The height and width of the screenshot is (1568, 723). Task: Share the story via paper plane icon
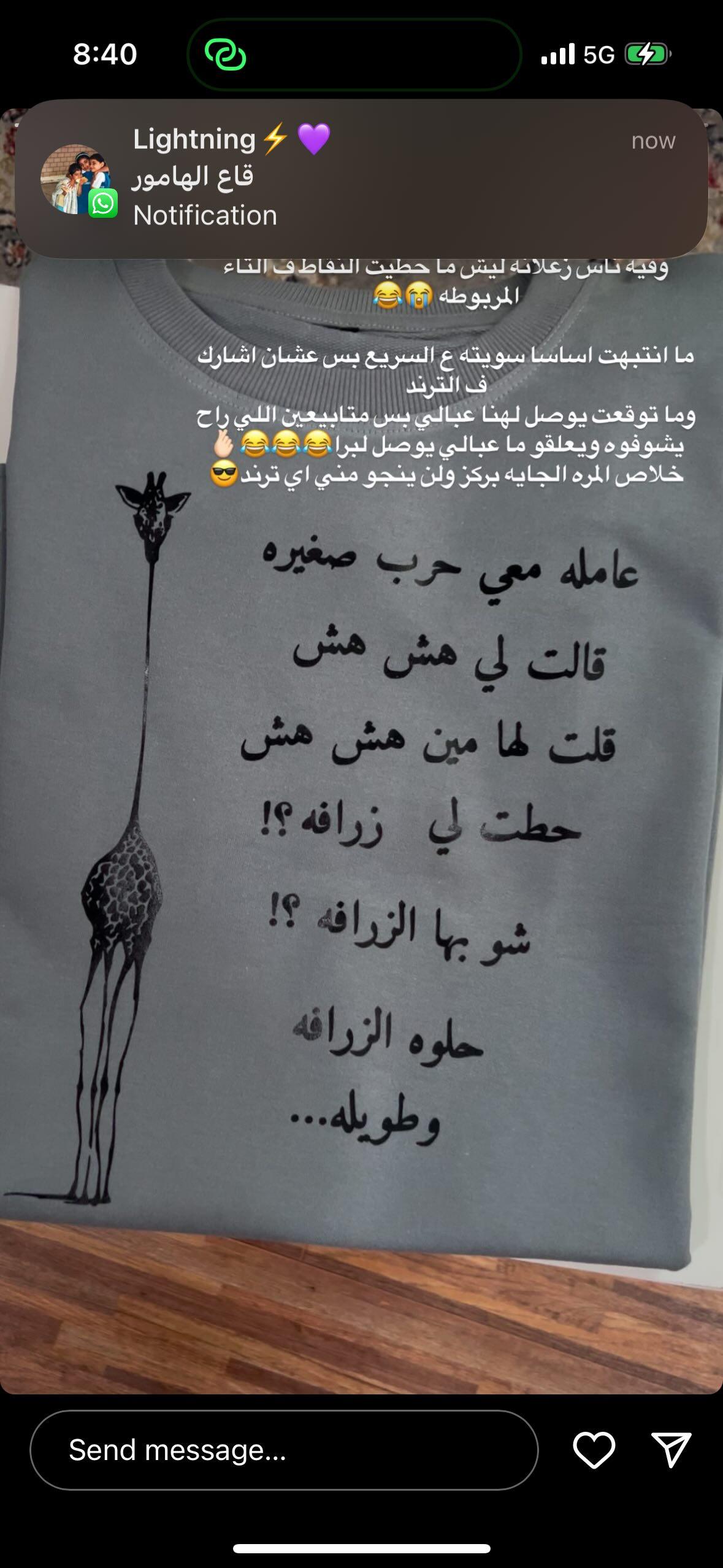point(671,1450)
